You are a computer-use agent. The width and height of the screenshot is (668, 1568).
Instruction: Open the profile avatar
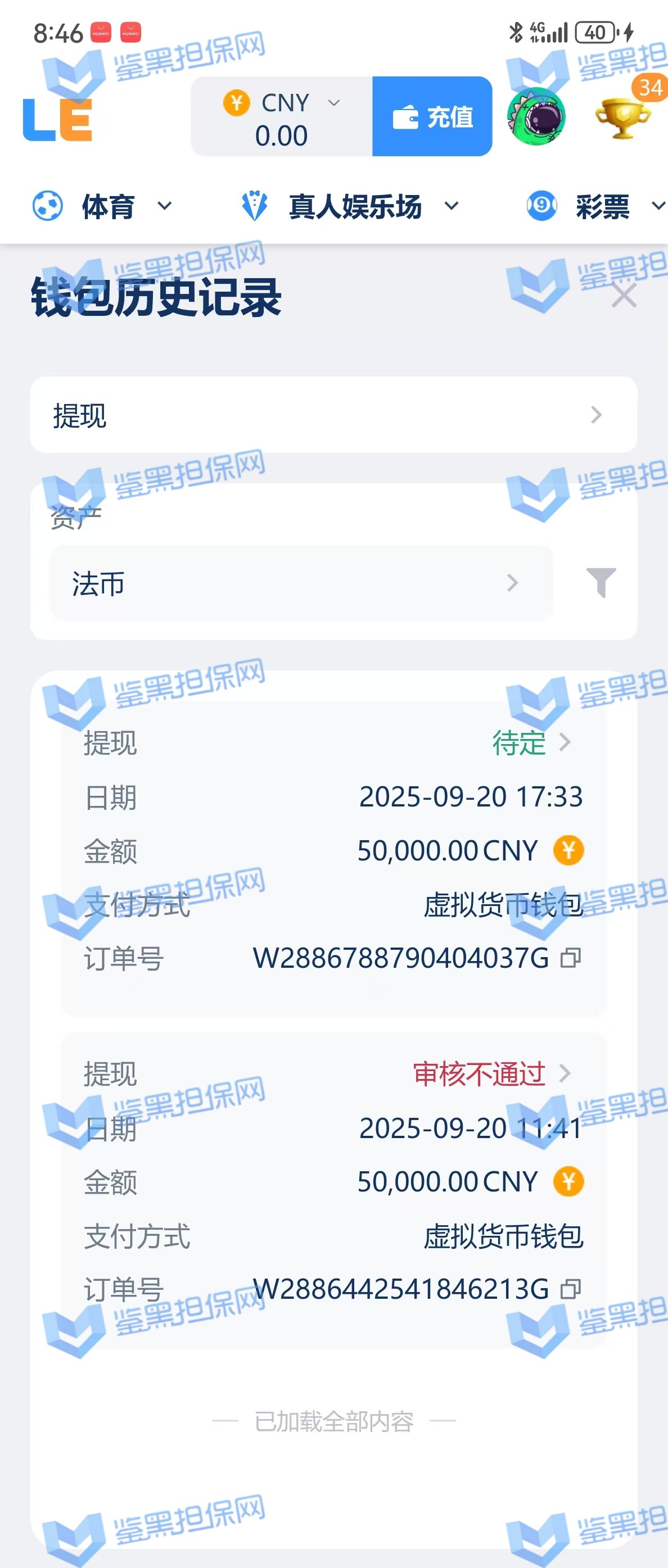pos(536,116)
